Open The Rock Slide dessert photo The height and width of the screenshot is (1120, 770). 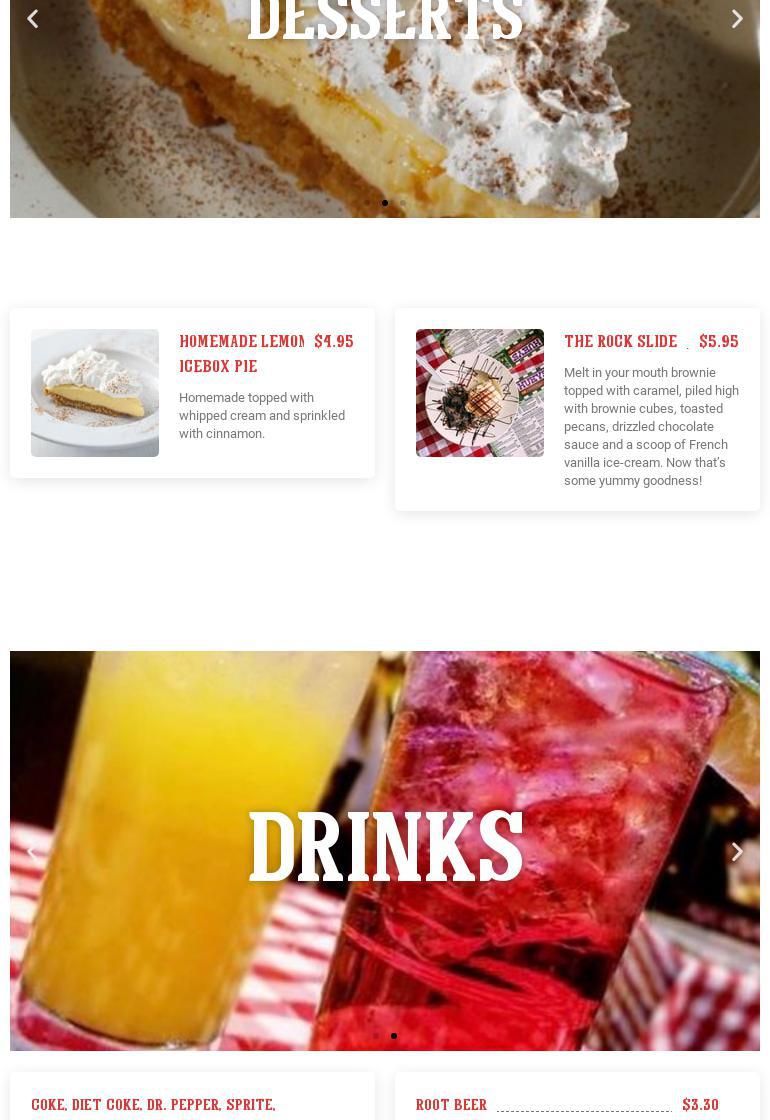[x=480, y=393]
